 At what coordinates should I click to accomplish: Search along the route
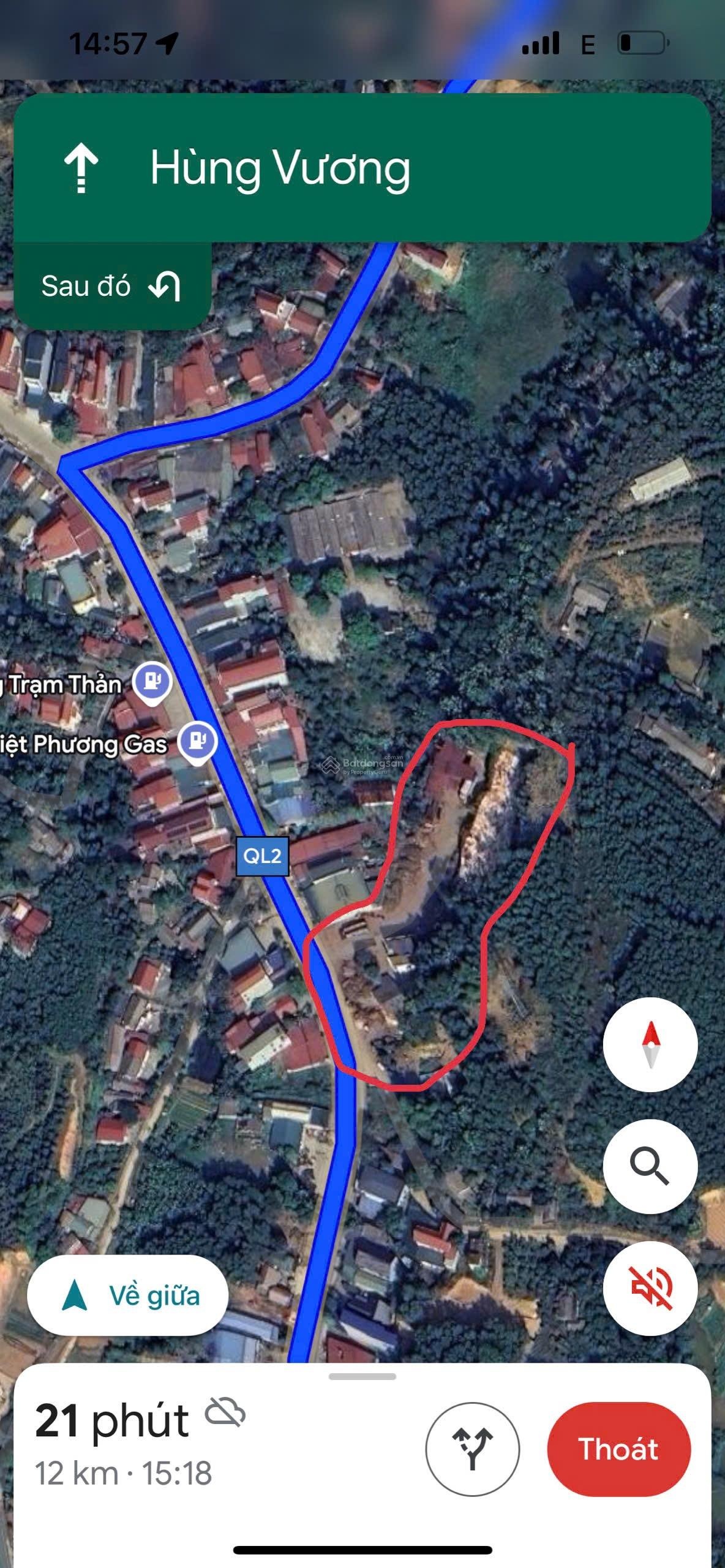pyautogui.click(x=650, y=1166)
